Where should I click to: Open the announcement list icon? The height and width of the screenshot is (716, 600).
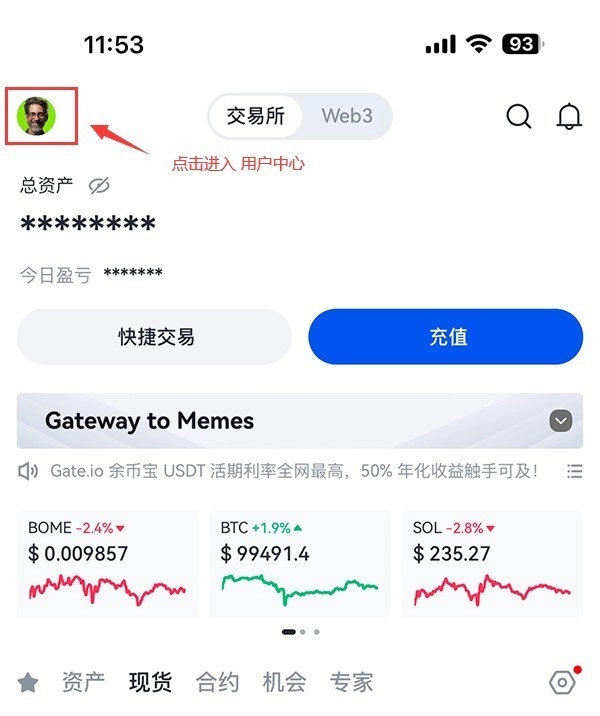pyautogui.click(x=574, y=470)
